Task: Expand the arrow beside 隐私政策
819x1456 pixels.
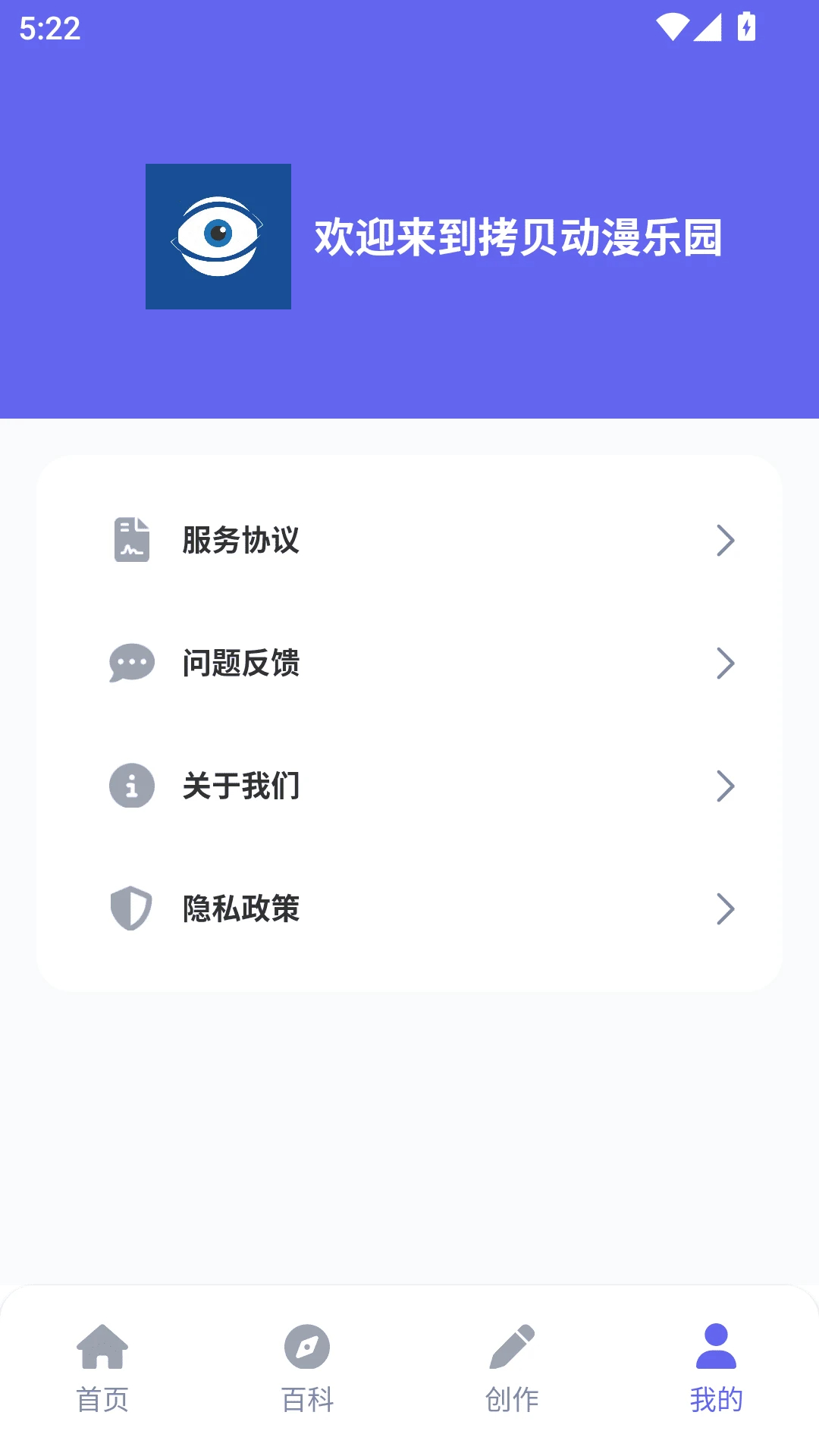Action: [x=726, y=908]
